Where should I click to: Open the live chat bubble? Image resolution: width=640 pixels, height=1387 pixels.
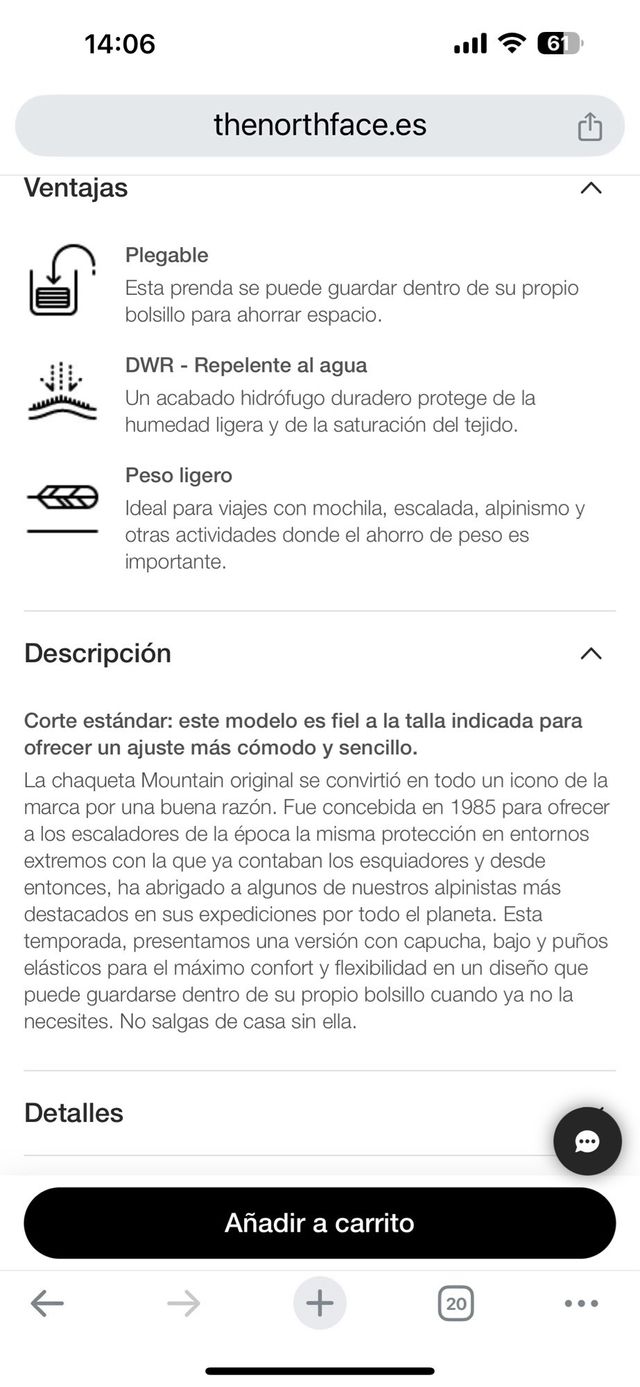point(588,1142)
